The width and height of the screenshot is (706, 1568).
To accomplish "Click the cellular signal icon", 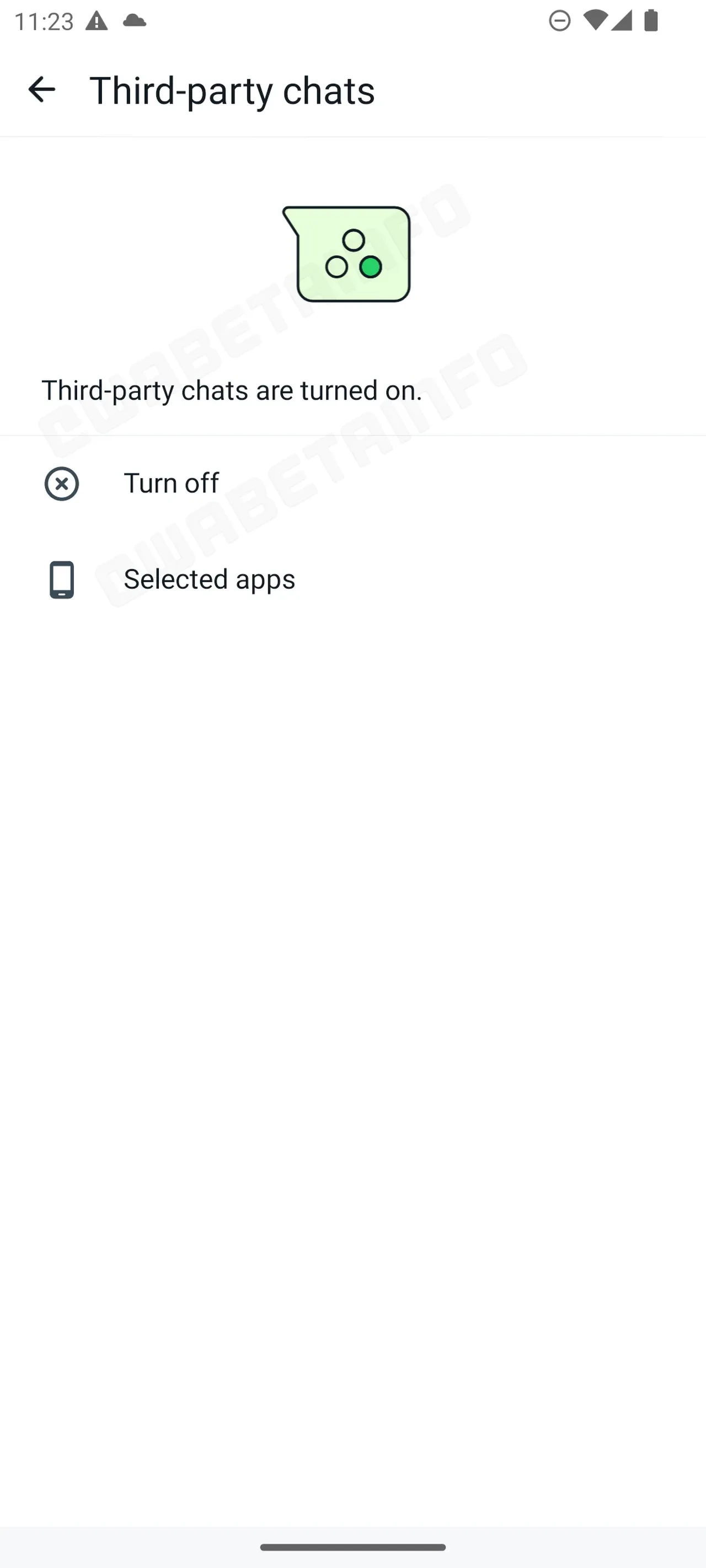I will coord(623,20).
